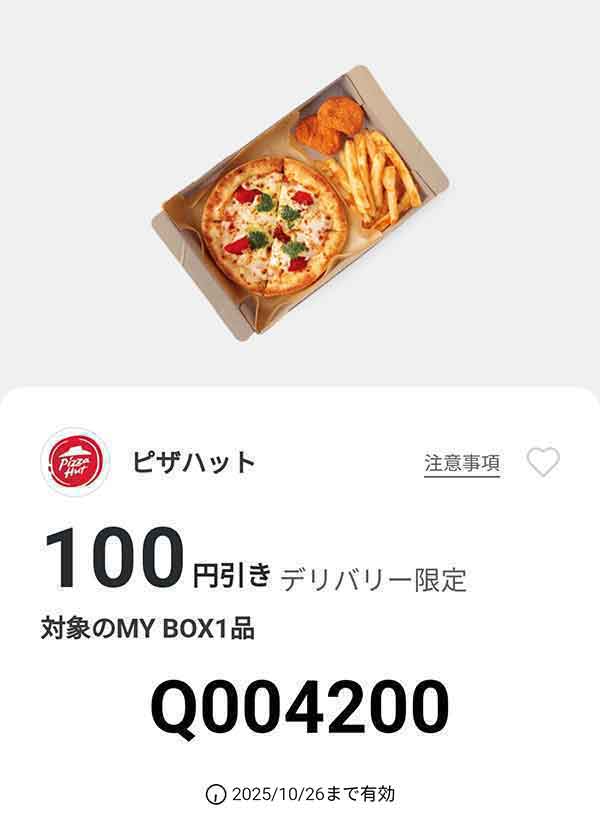
Task: Open the 注意事項 notes link
Action: click(461, 463)
